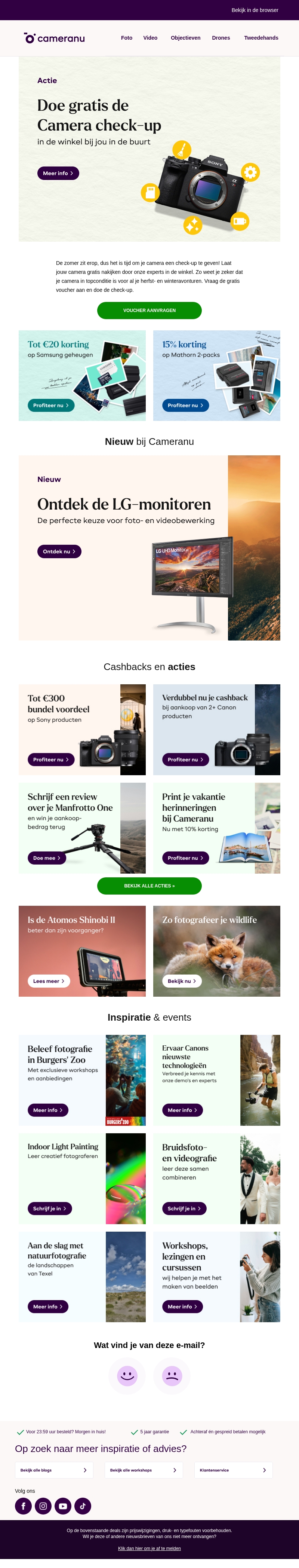Go to the Drones section
The height and width of the screenshot is (1568, 299).
tap(221, 38)
